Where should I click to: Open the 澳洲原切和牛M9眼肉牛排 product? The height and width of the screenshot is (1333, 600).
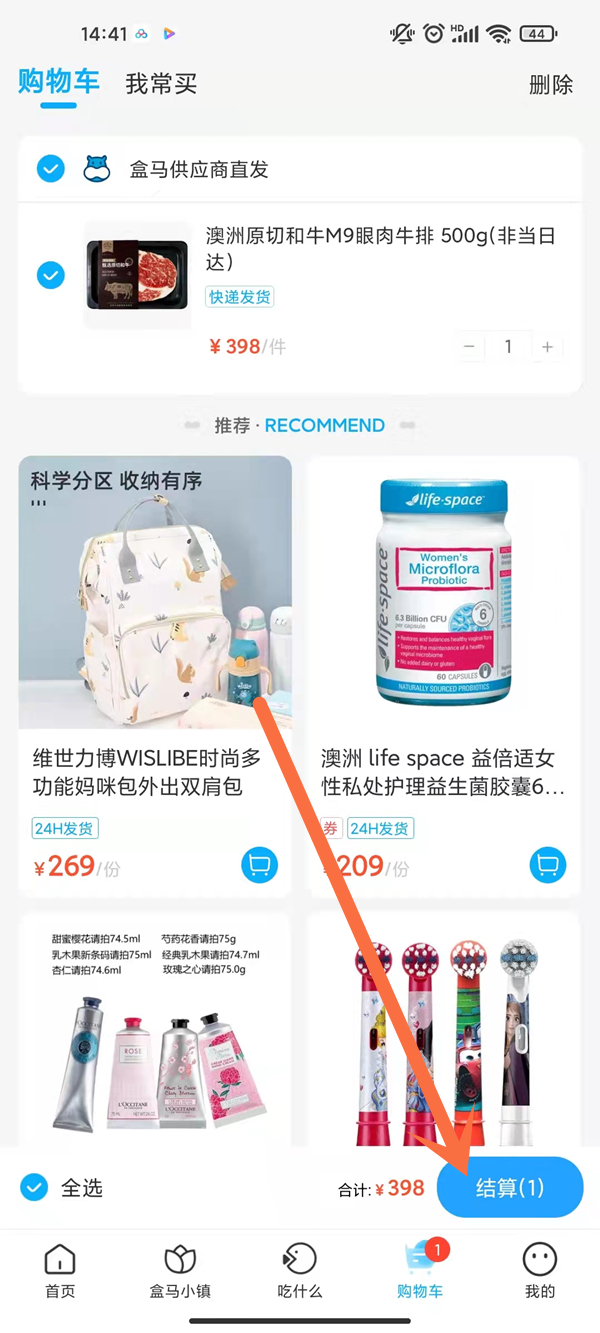(380, 249)
